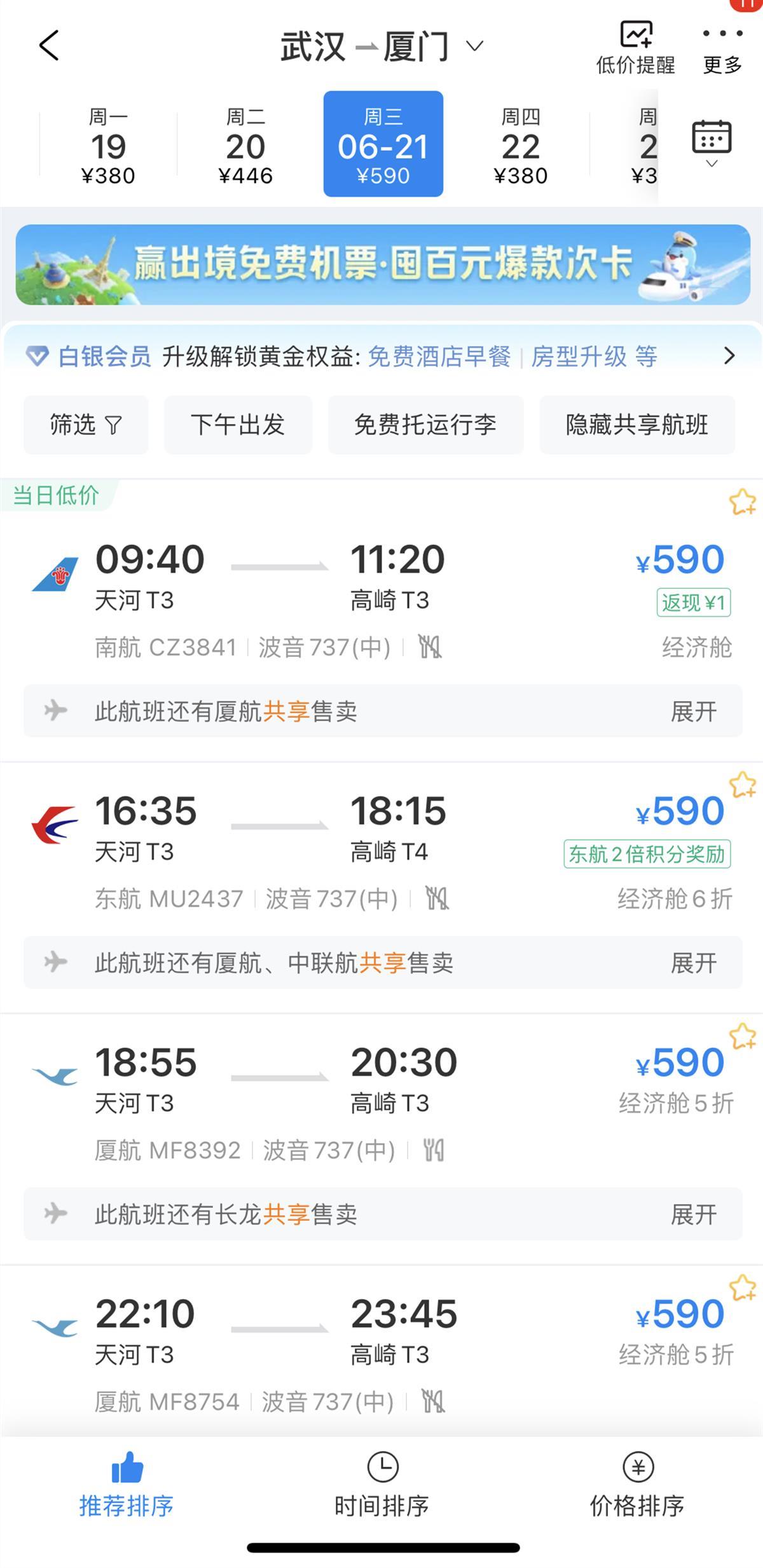Open 白银会员 membership upgrade row
This screenshot has height=1568, width=763.
pyautogui.click(x=381, y=356)
